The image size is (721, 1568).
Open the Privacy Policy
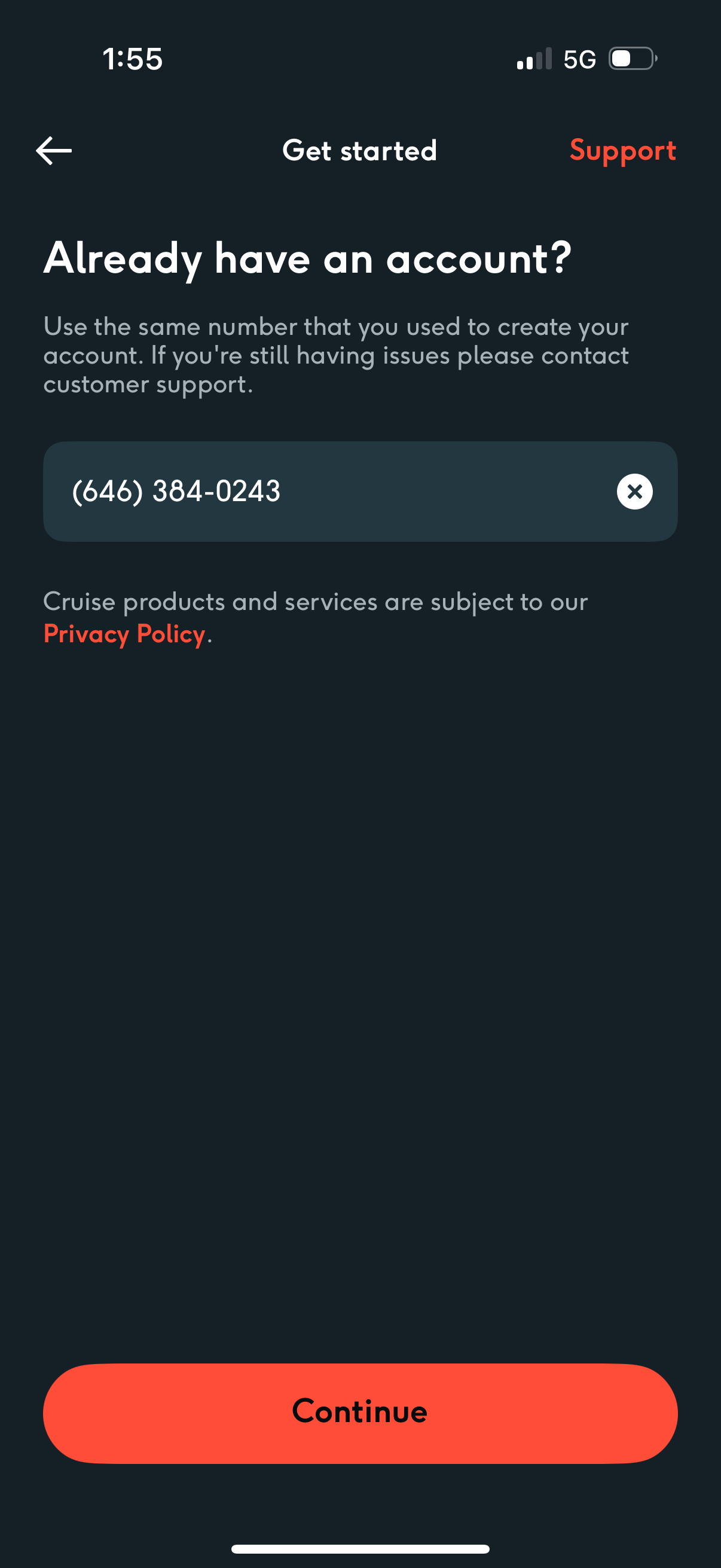point(124,634)
